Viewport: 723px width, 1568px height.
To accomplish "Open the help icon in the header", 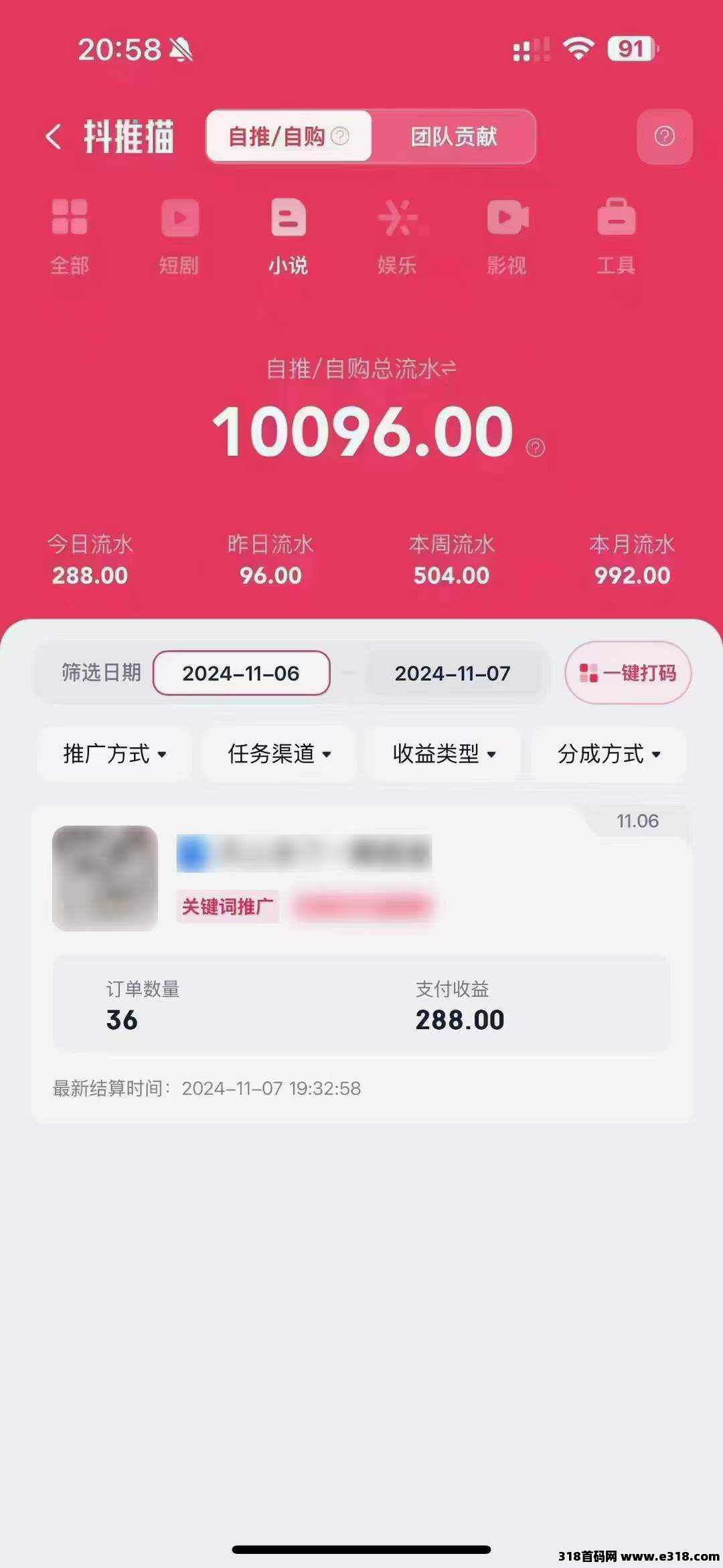I will tap(664, 137).
